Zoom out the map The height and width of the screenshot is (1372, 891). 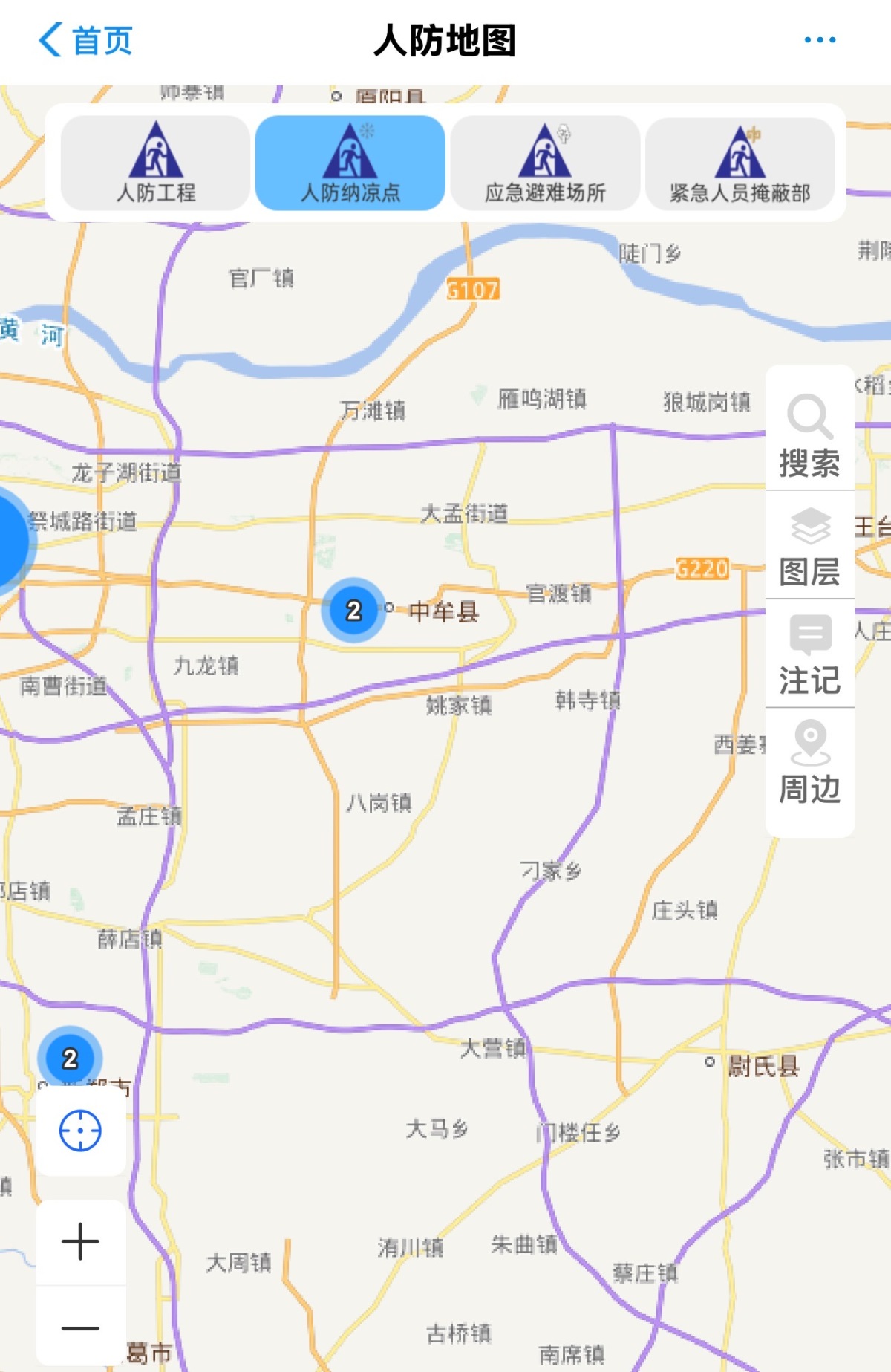(x=80, y=1327)
